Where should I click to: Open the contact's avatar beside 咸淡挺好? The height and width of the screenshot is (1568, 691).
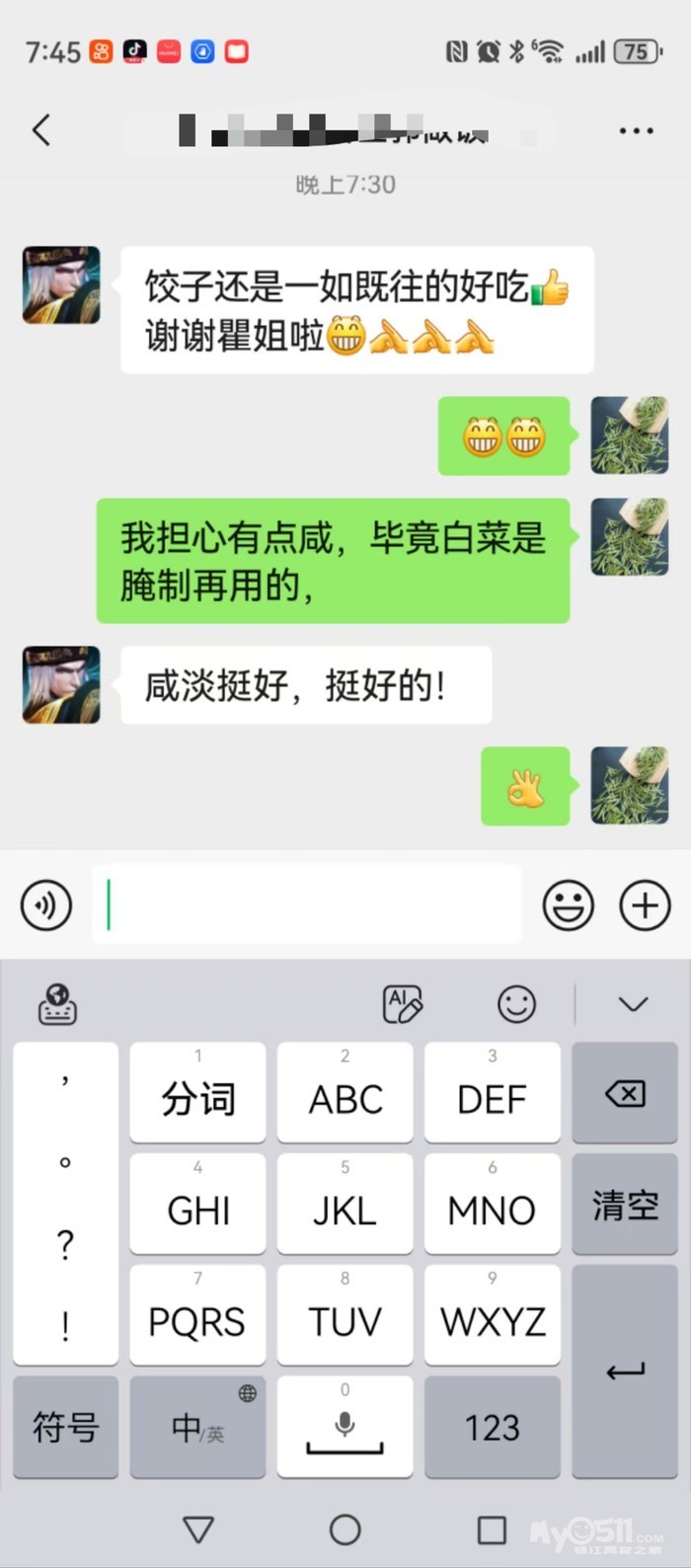point(61,685)
